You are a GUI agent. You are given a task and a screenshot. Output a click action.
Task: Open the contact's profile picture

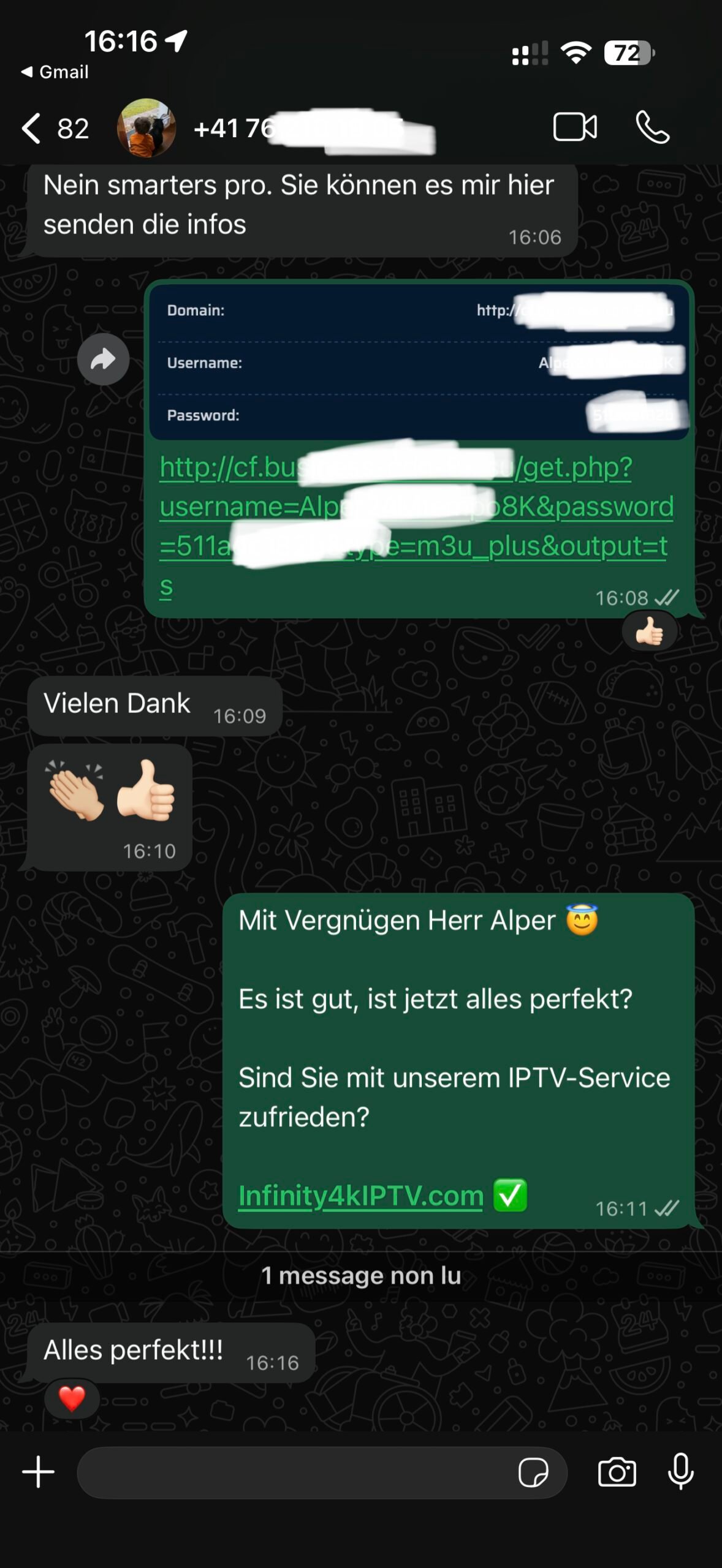tap(146, 128)
